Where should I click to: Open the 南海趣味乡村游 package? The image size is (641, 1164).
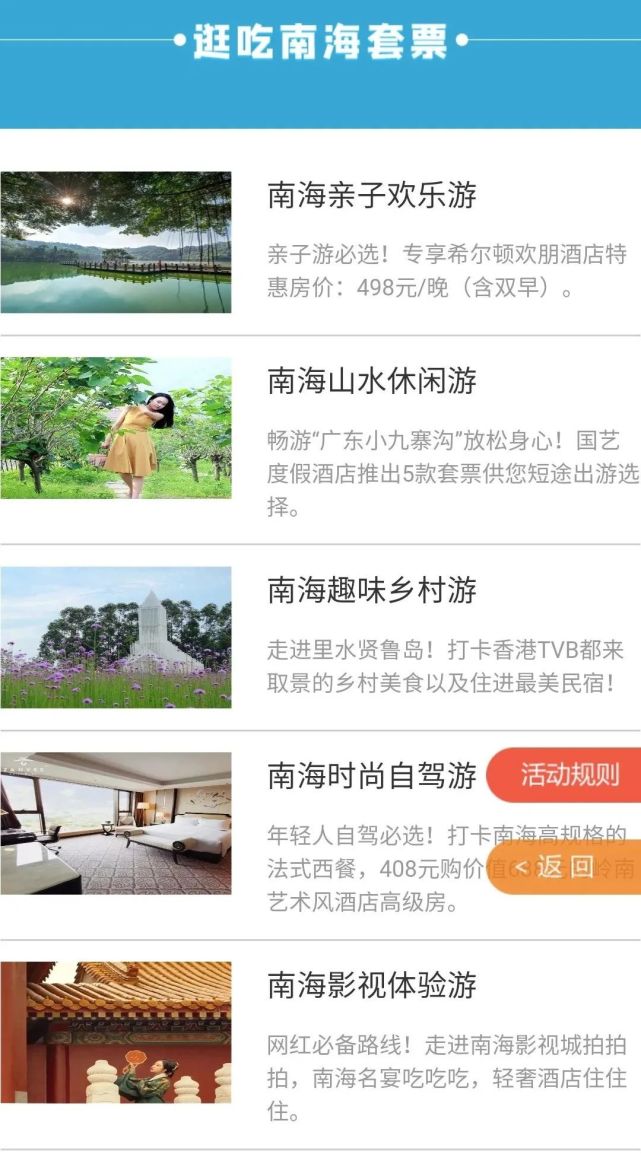point(320,638)
